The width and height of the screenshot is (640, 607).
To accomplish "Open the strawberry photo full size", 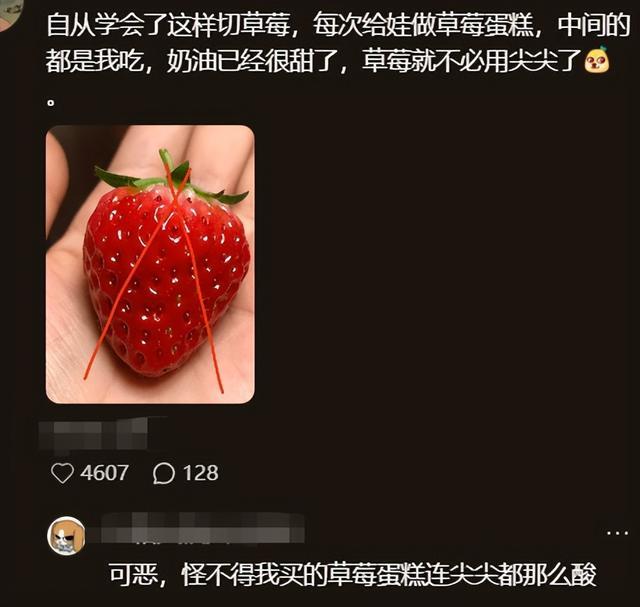I will pyautogui.click(x=150, y=264).
